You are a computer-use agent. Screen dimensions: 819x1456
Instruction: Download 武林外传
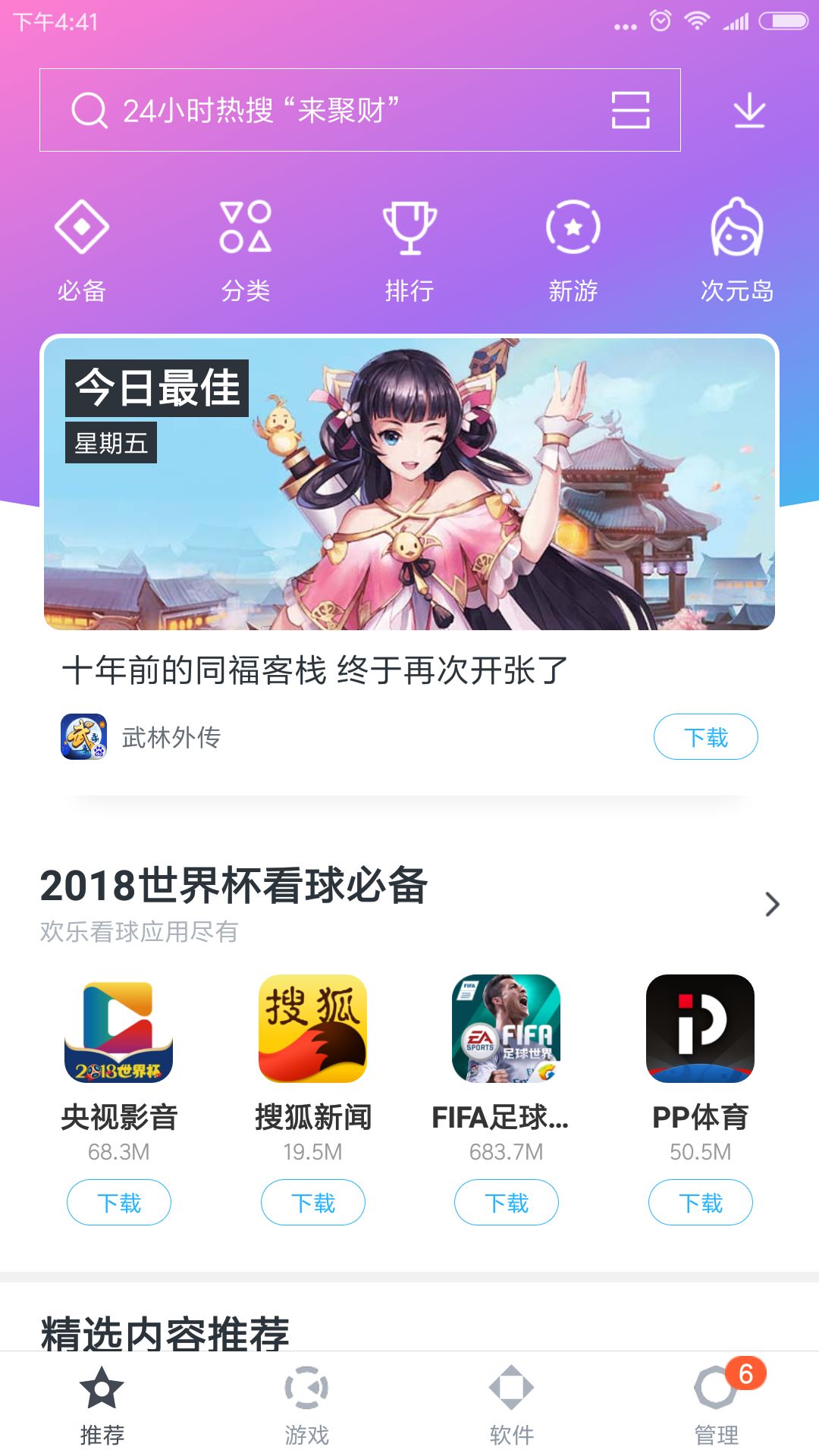click(706, 736)
